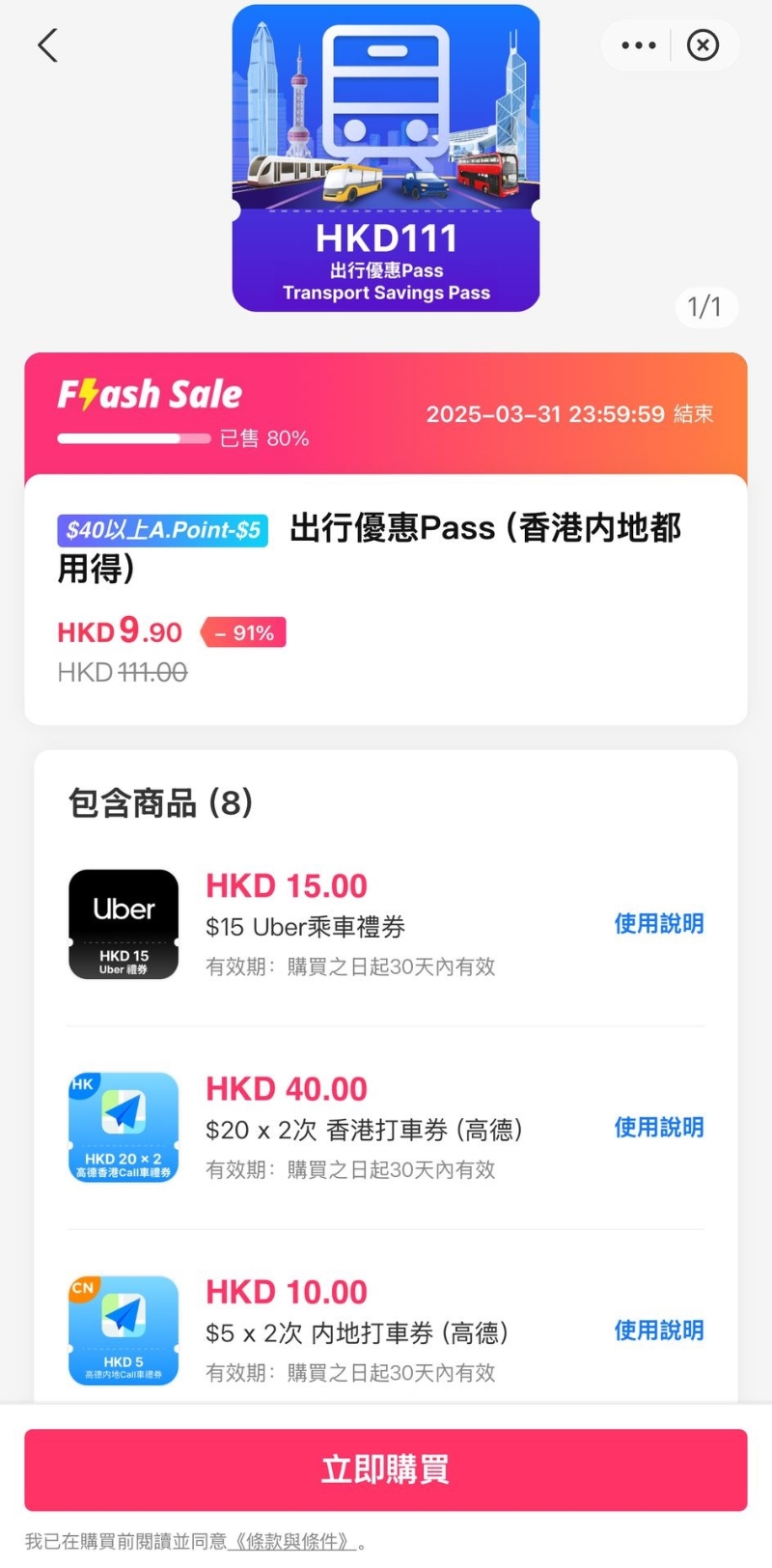Open 使用說明 for the mainland ride coupon
This screenshot has width=772, height=1568.
pyautogui.click(x=659, y=1330)
